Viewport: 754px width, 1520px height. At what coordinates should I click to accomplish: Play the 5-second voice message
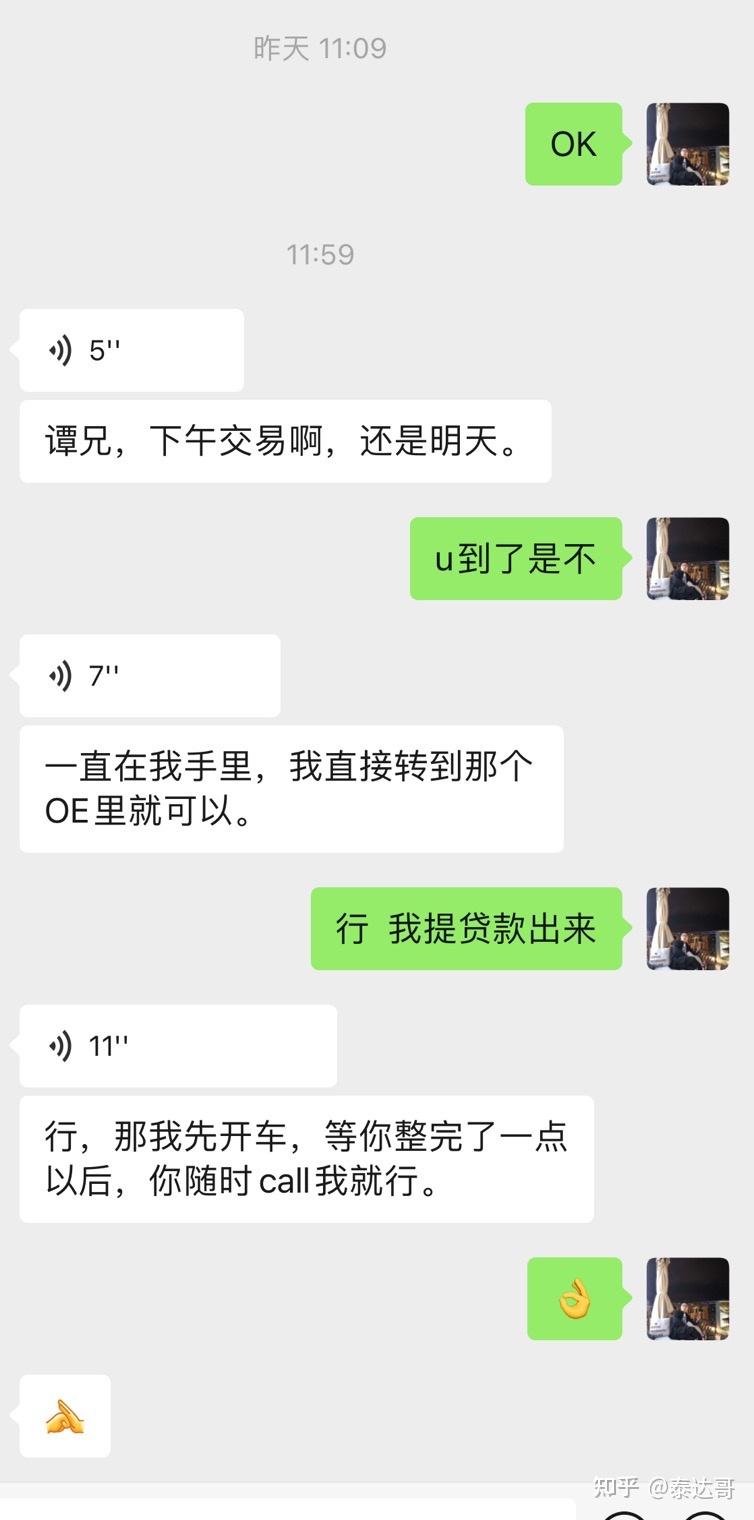[131, 350]
